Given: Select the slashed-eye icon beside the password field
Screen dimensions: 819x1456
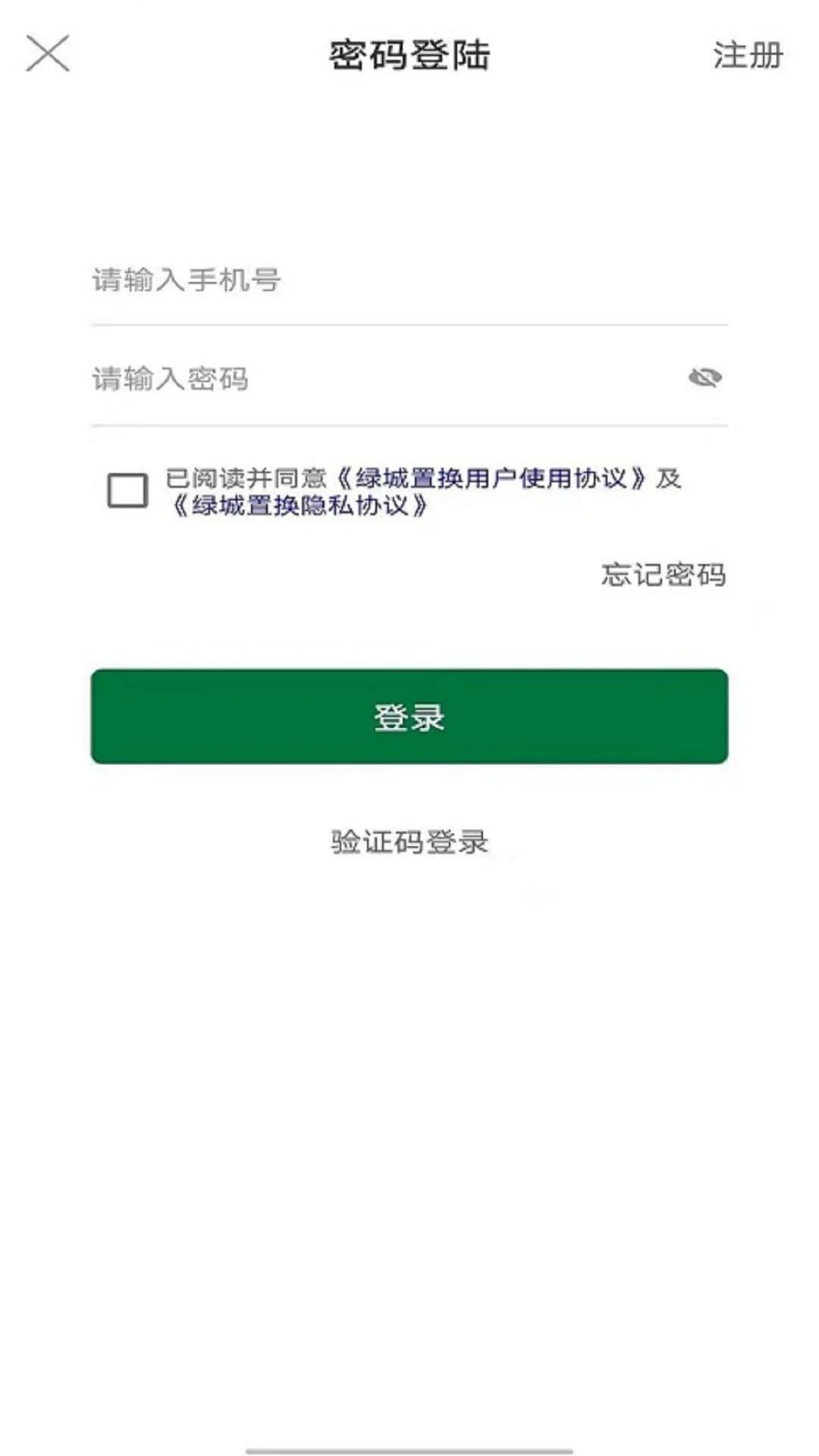Looking at the screenshot, I should coord(707,375).
